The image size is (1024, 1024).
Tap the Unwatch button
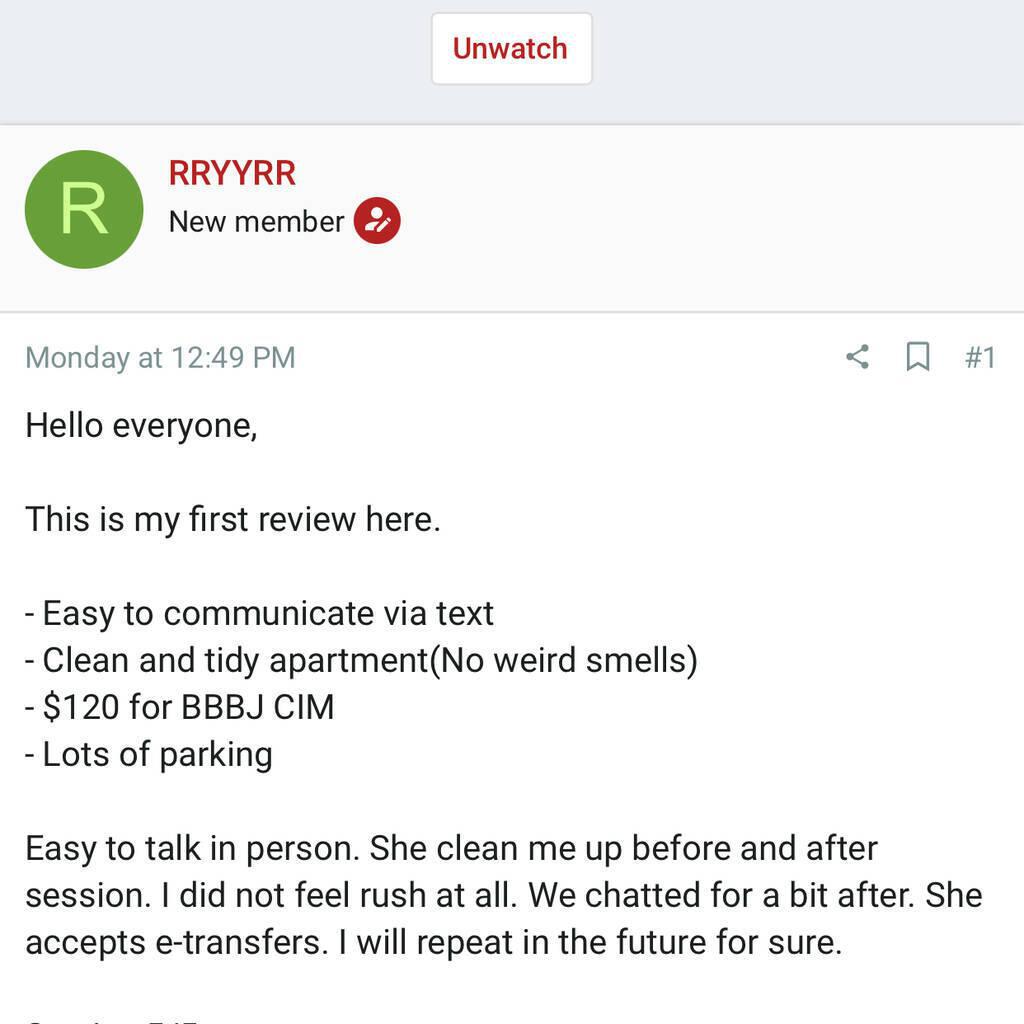click(x=511, y=49)
